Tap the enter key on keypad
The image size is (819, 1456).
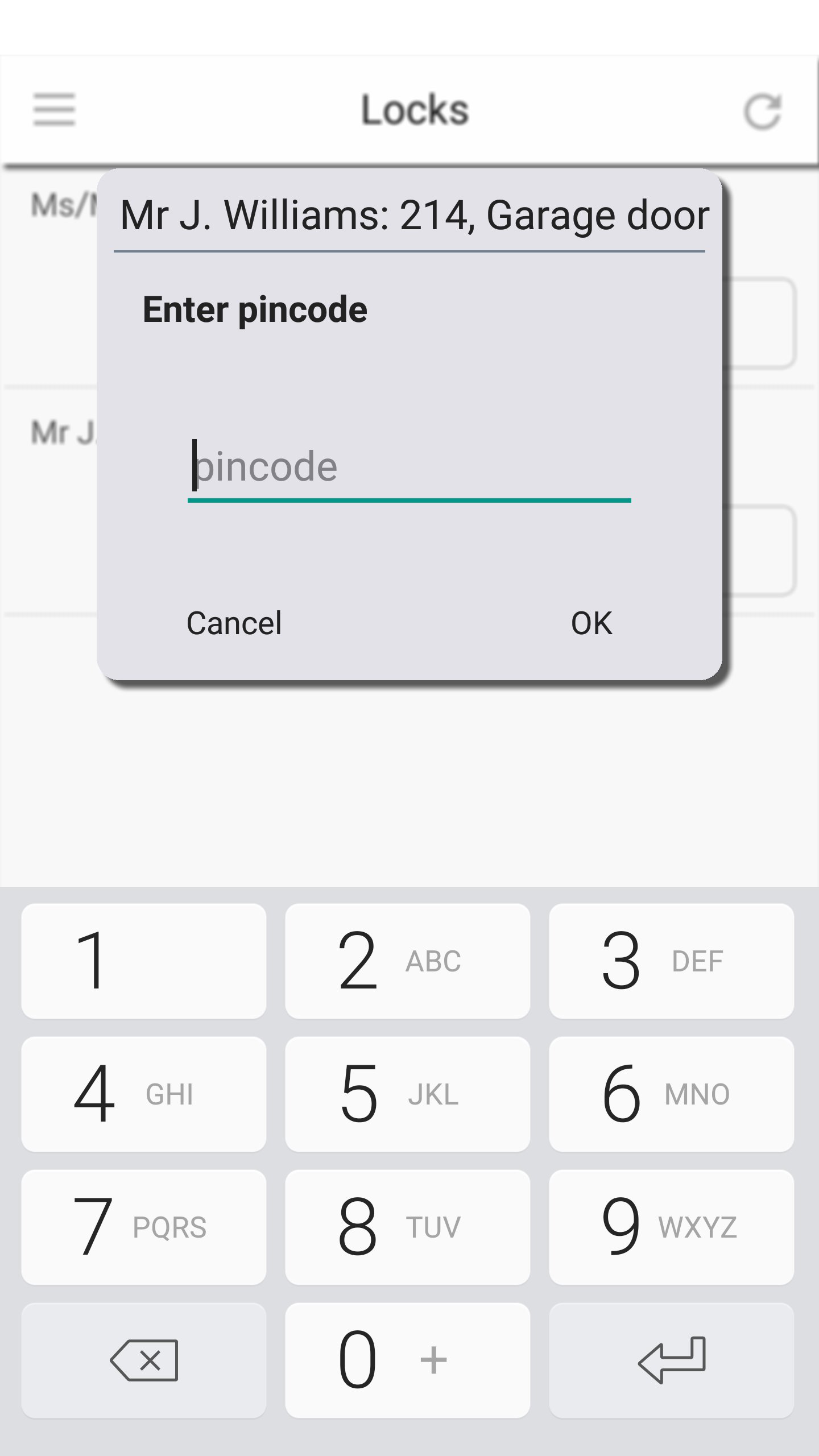point(671,1360)
